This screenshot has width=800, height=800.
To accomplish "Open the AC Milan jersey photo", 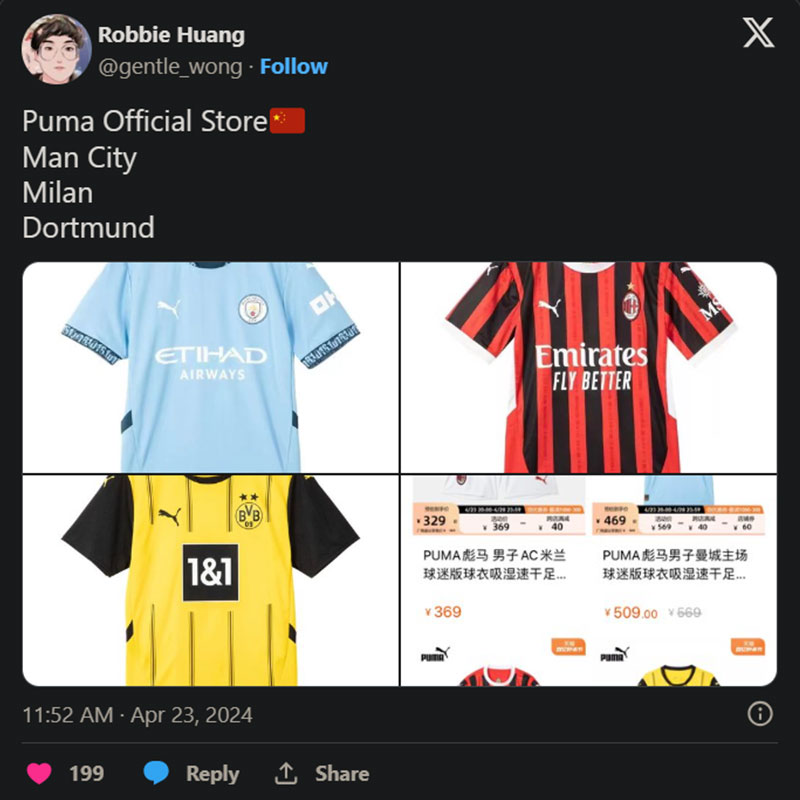I will pos(588,367).
